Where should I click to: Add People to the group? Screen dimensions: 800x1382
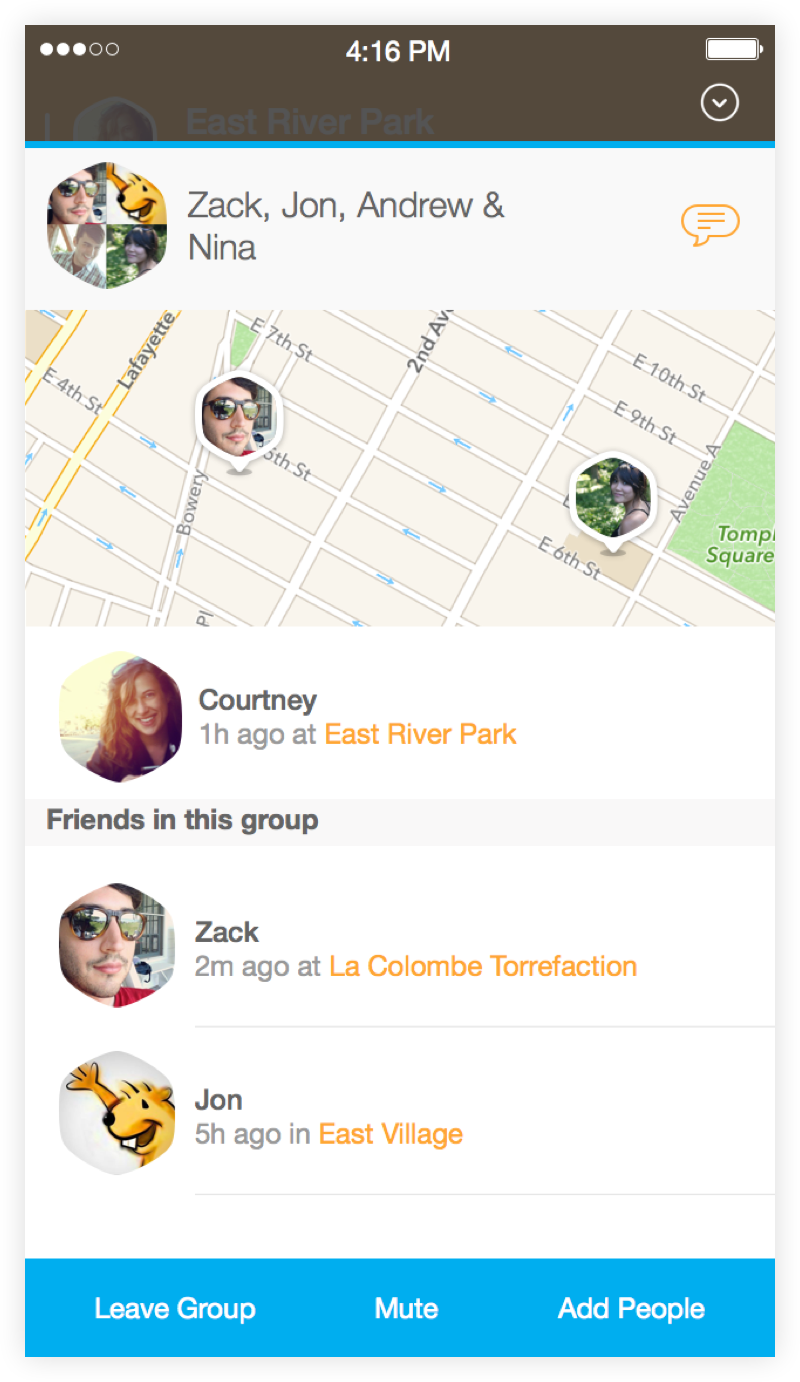(x=631, y=1308)
